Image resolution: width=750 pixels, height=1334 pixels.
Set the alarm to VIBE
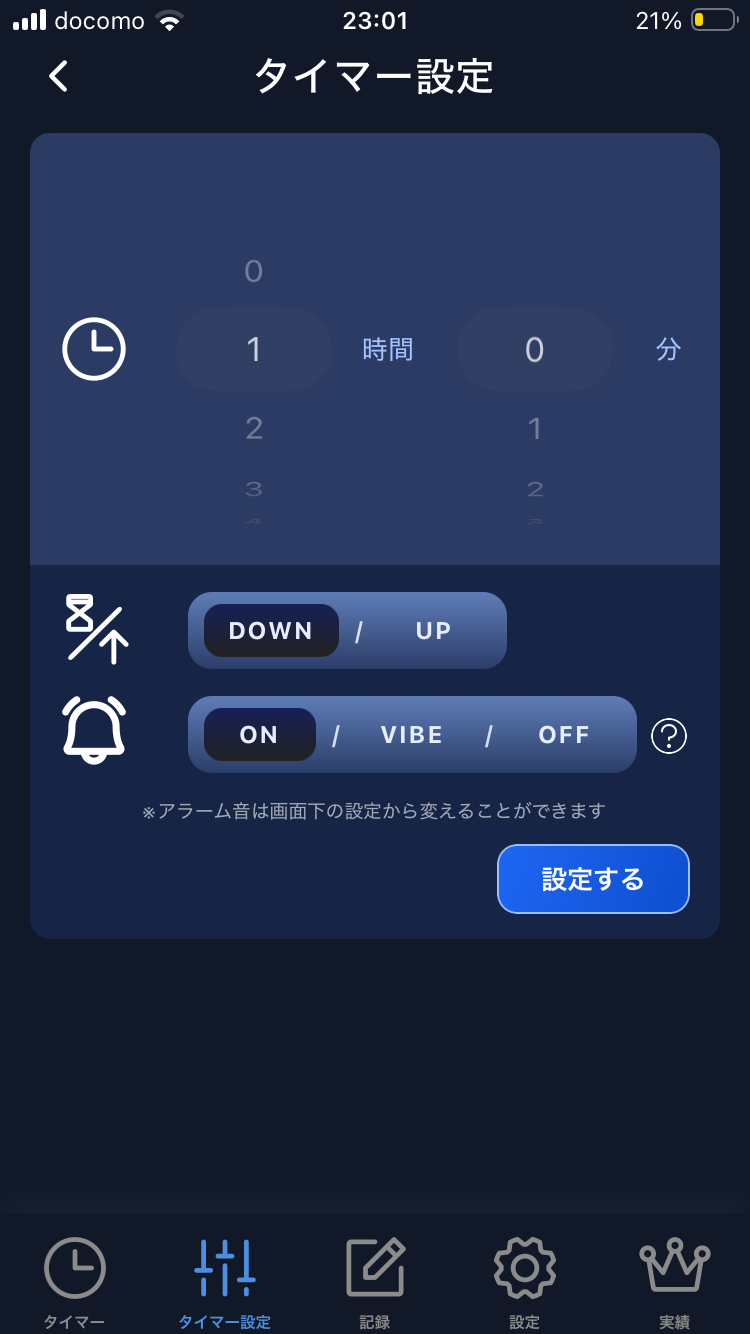[x=412, y=735]
